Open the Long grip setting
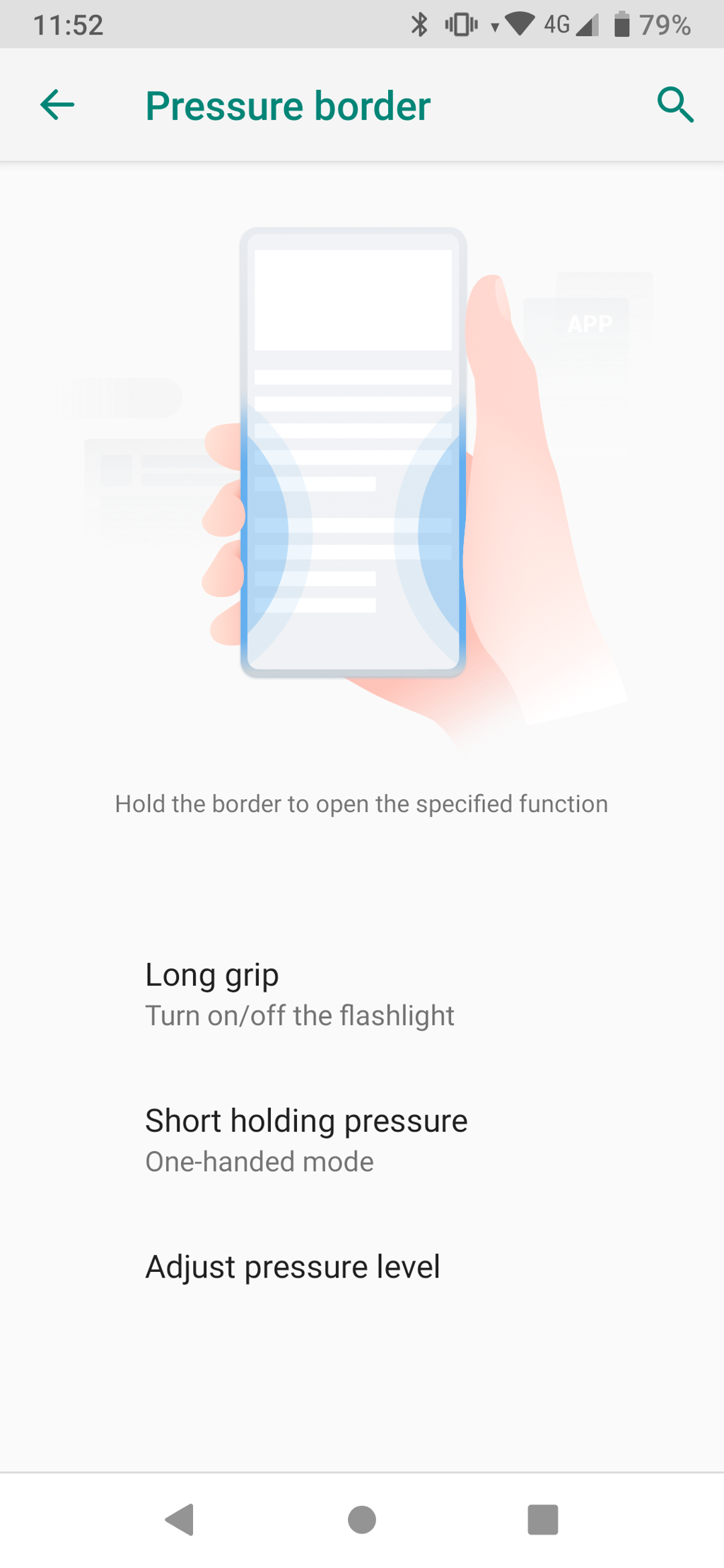The height and width of the screenshot is (1568, 724). pos(362,994)
